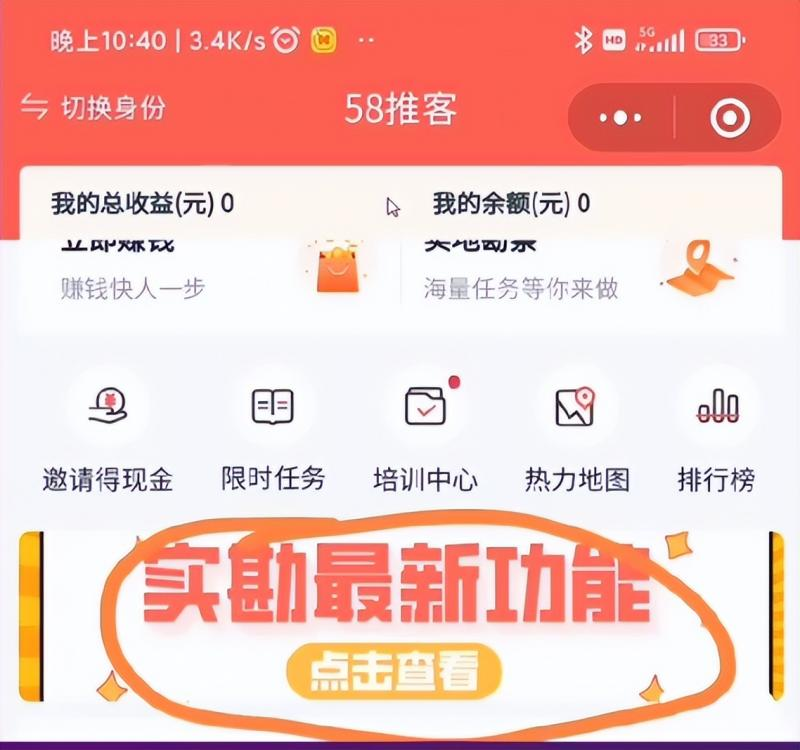Open the mini program more-options menu
The height and width of the screenshot is (750, 800).
(621, 118)
